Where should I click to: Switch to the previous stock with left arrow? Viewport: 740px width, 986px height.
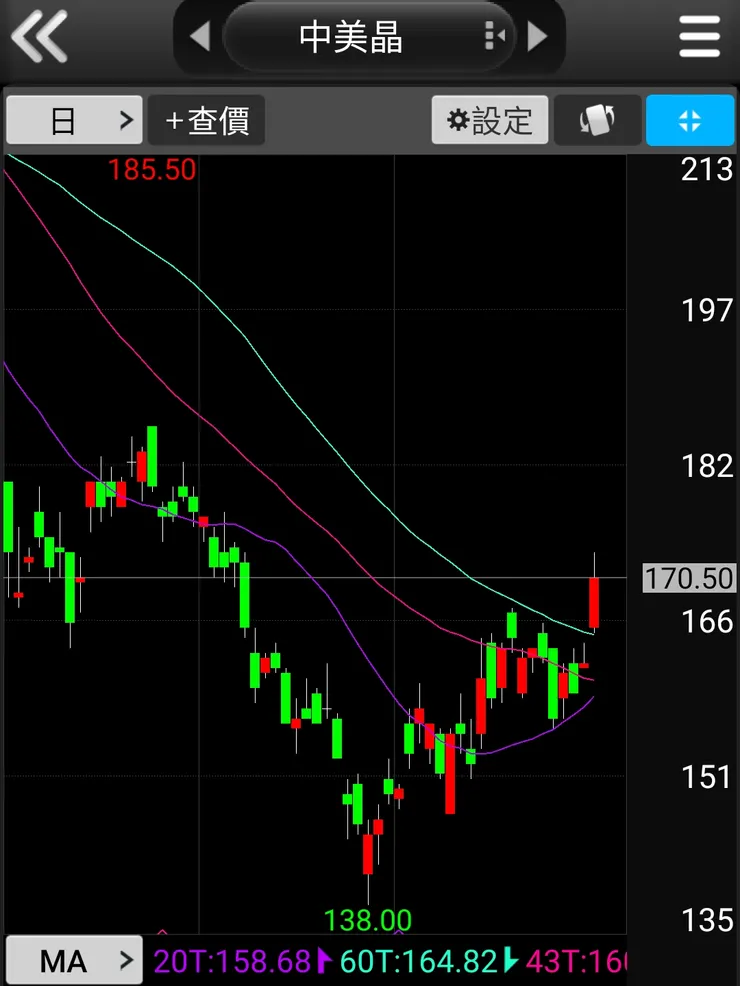click(x=199, y=37)
